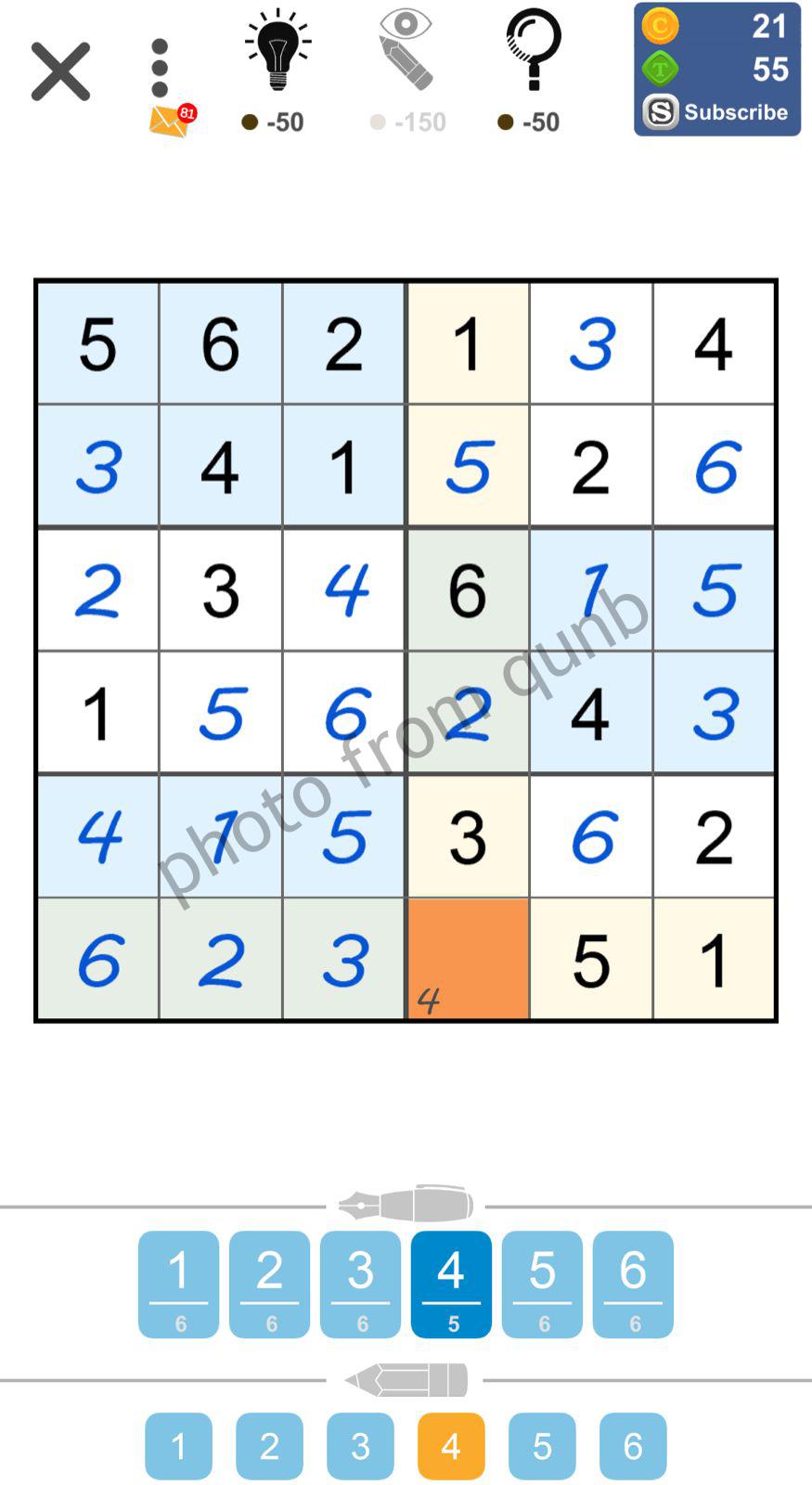The width and height of the screenshot is (812, 1485).
Task: Select number 4 on the pen pad
Action: (451, 1284)
